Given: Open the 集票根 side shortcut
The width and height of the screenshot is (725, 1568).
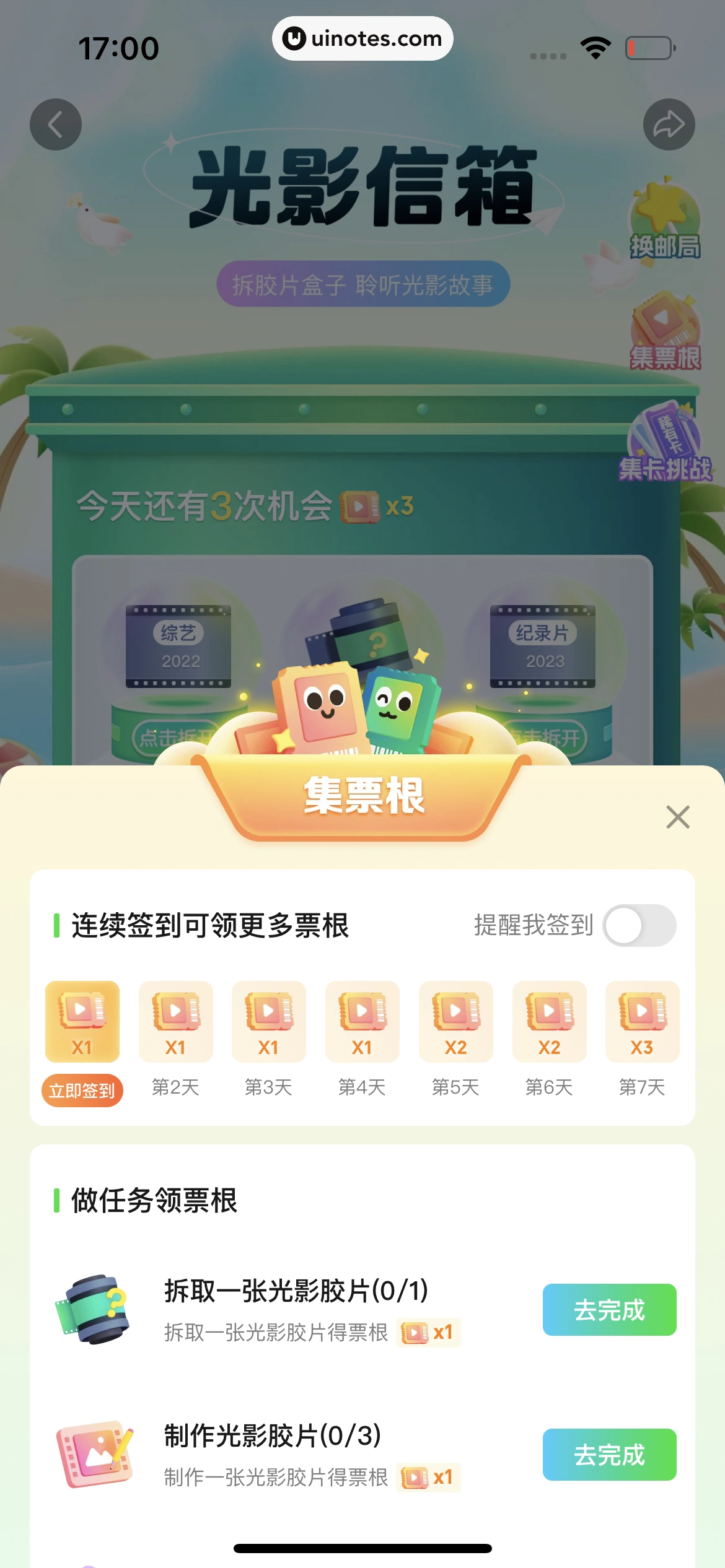Looking at the screenshot, I should (x=665, y=333).
